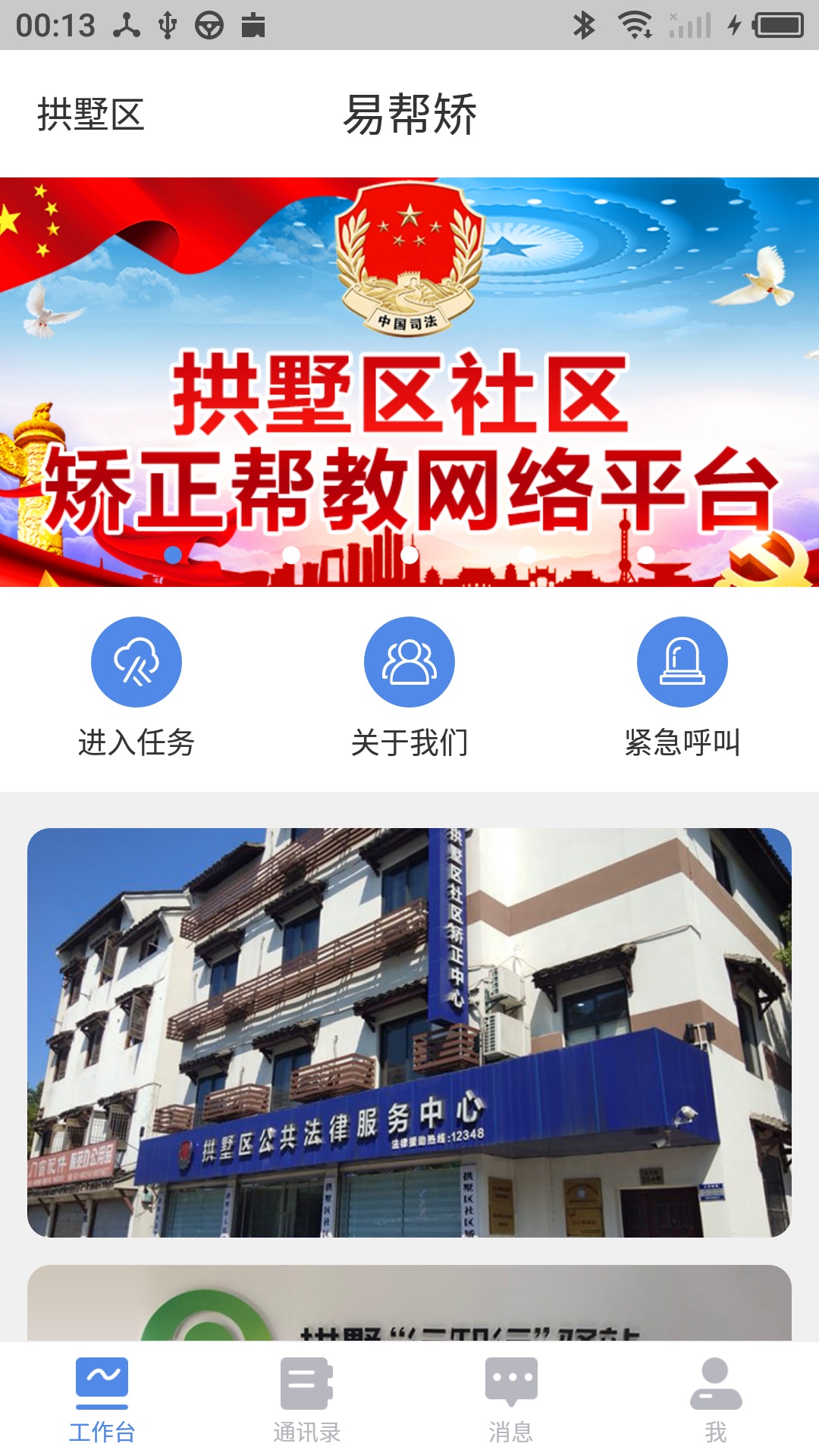Open the 进入任务 task entry icon
Image resolution: width=819 pixels, height=1456 pixels.
[136, 661]
